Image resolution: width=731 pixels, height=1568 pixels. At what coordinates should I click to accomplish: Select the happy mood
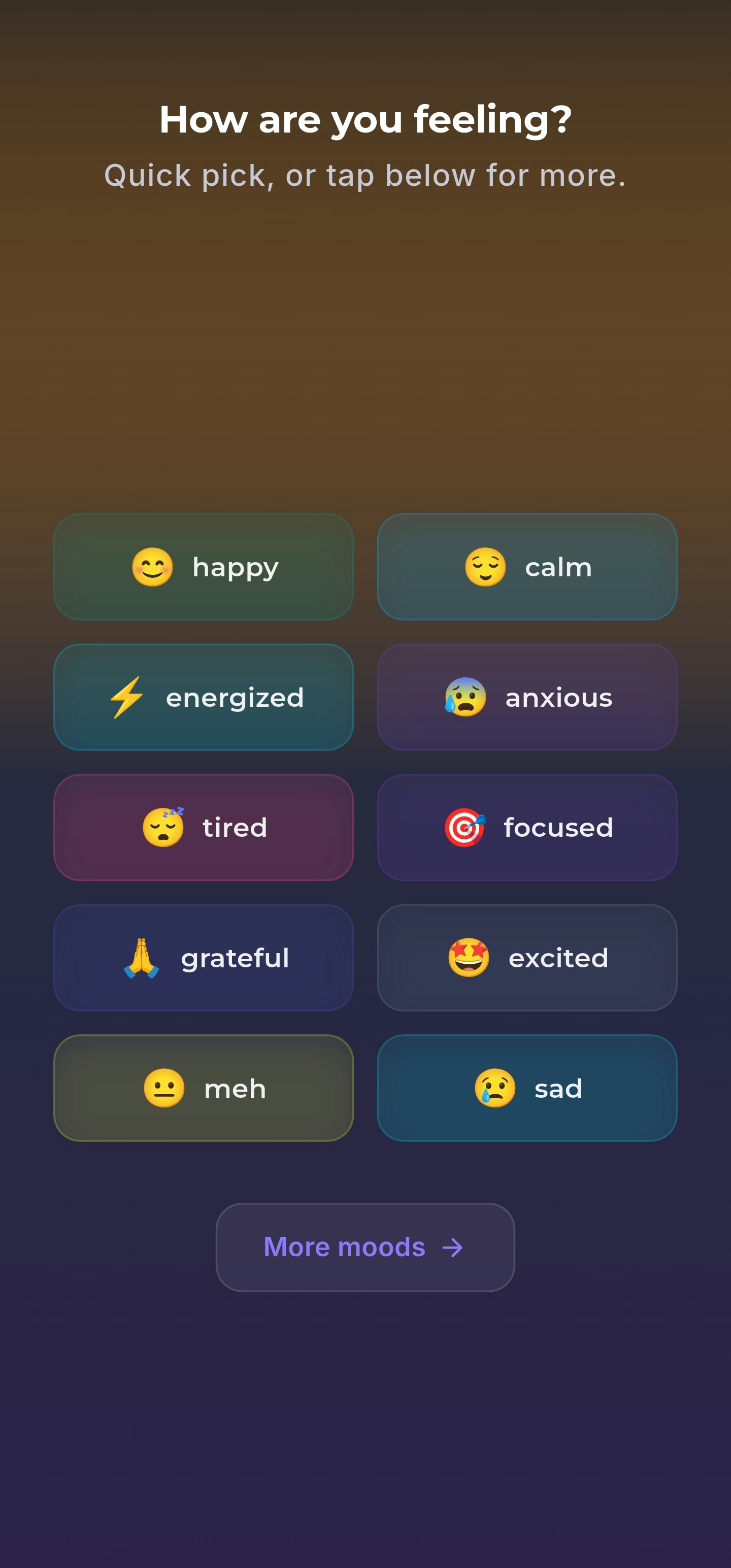point(204,567)
